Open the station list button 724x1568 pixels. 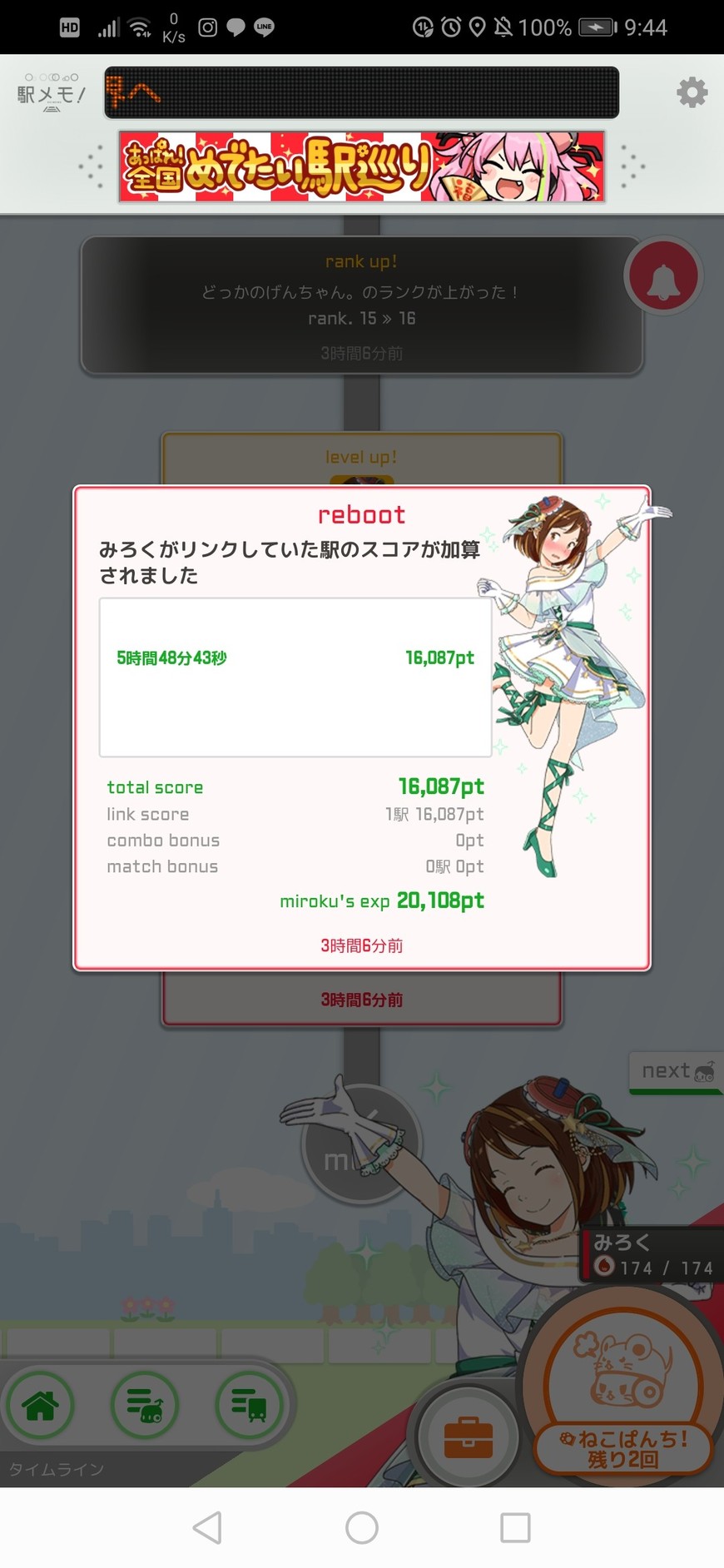tap(249, 1405)
